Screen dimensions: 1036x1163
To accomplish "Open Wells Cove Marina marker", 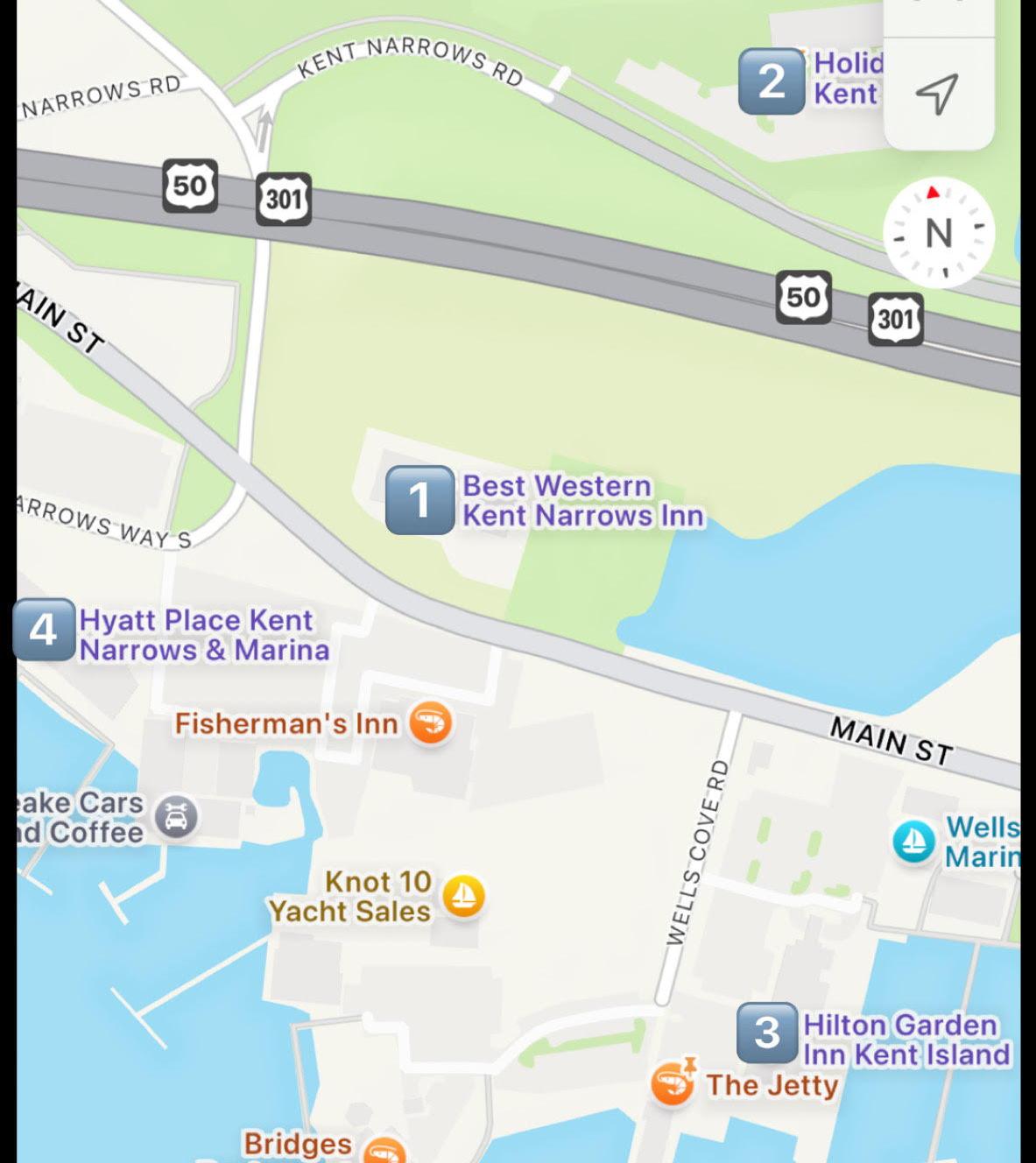I will click(x=913, y=842).
